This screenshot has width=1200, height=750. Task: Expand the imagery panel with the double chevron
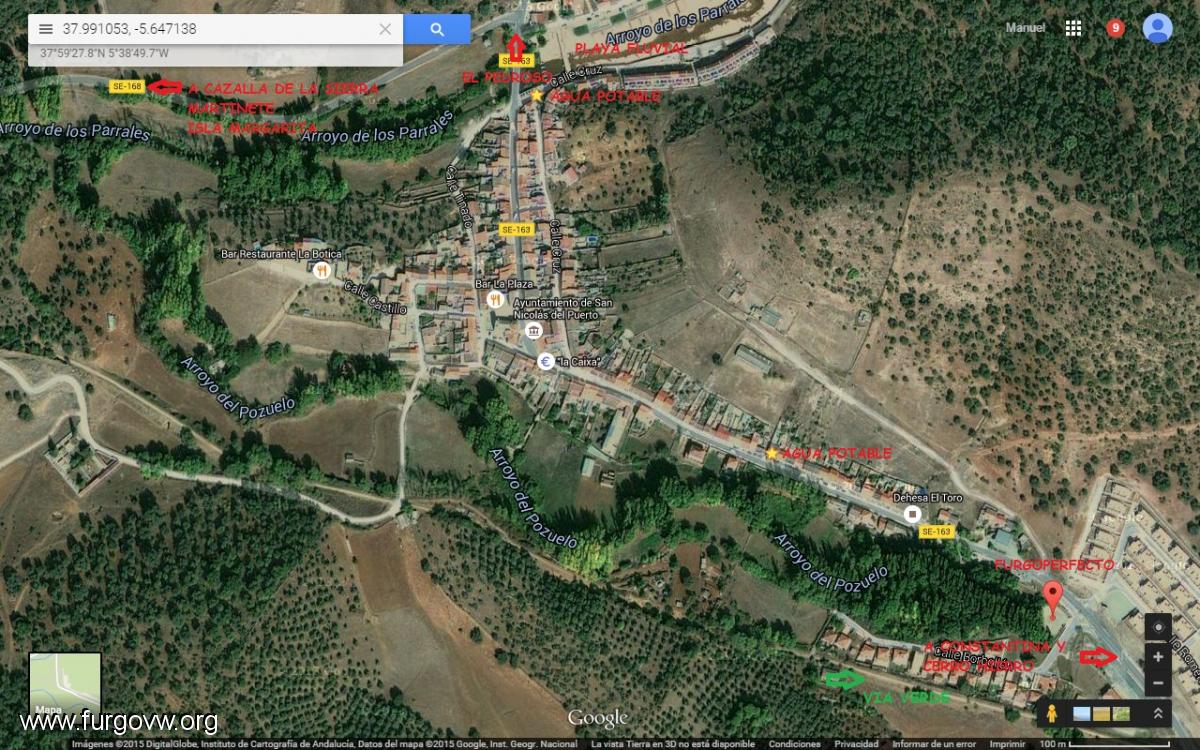coord(1158,713)
